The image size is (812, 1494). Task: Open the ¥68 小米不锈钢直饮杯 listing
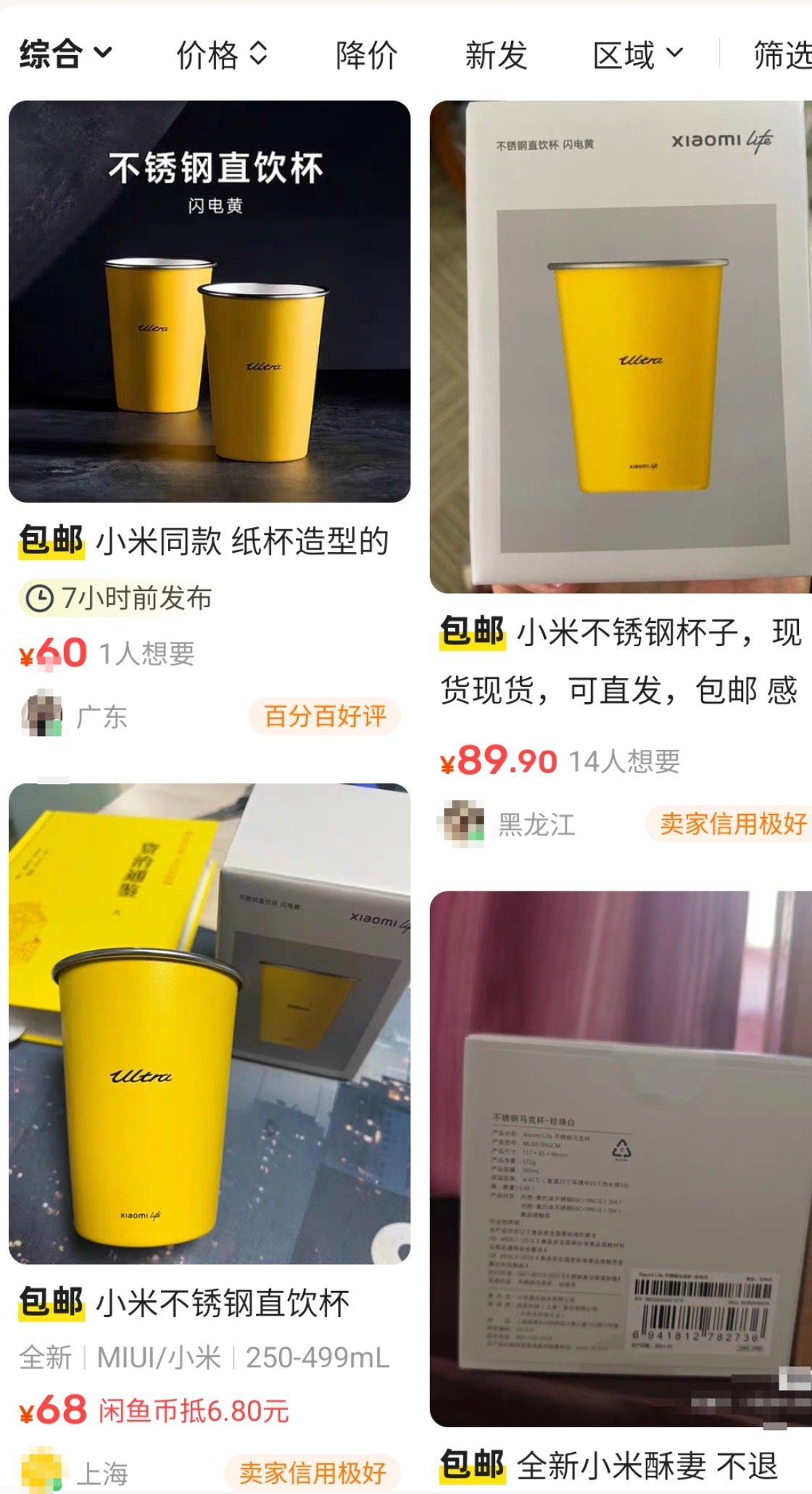[x=209, y=1023]
